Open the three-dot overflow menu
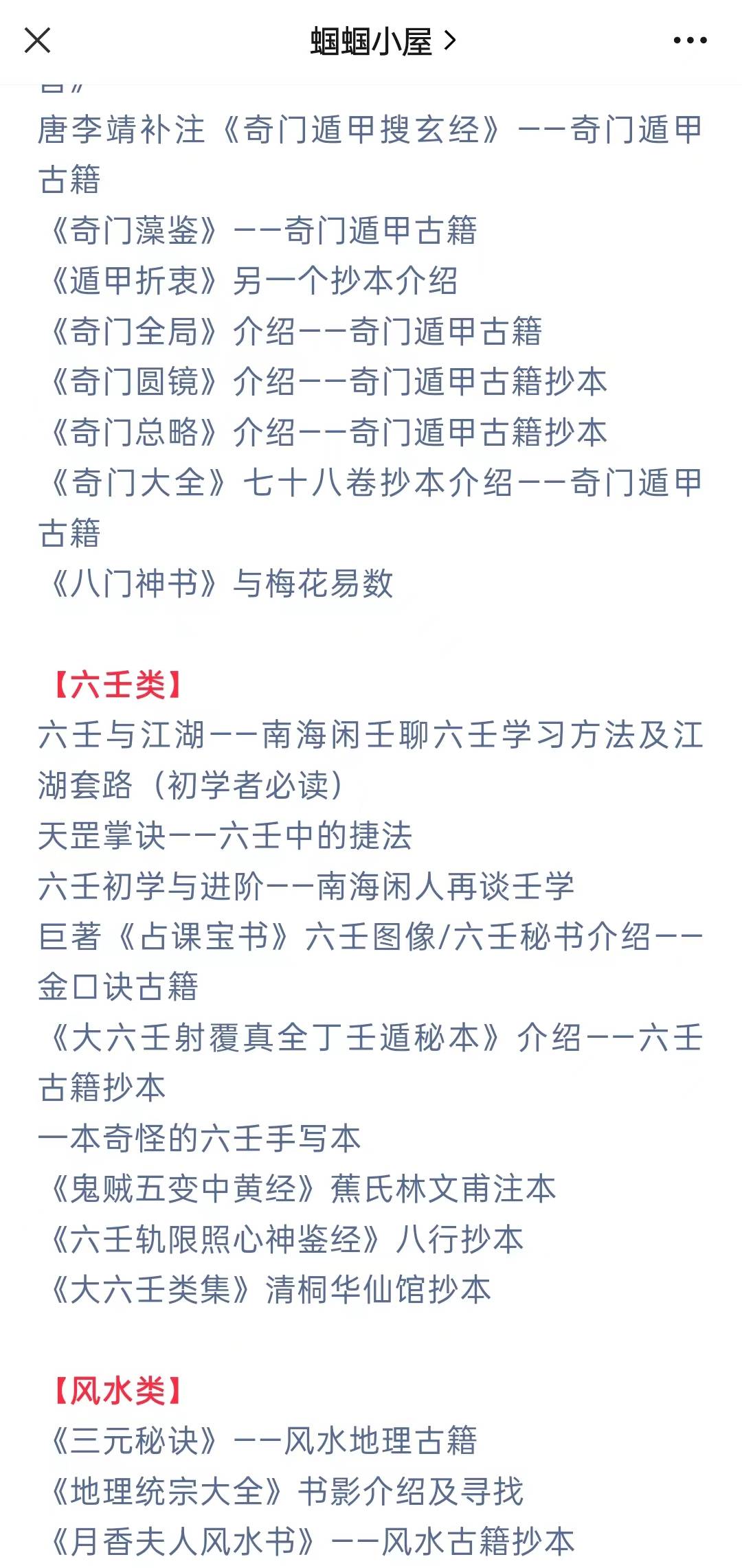The height and width of the screenshot is (1568, 742). point(690,41)
